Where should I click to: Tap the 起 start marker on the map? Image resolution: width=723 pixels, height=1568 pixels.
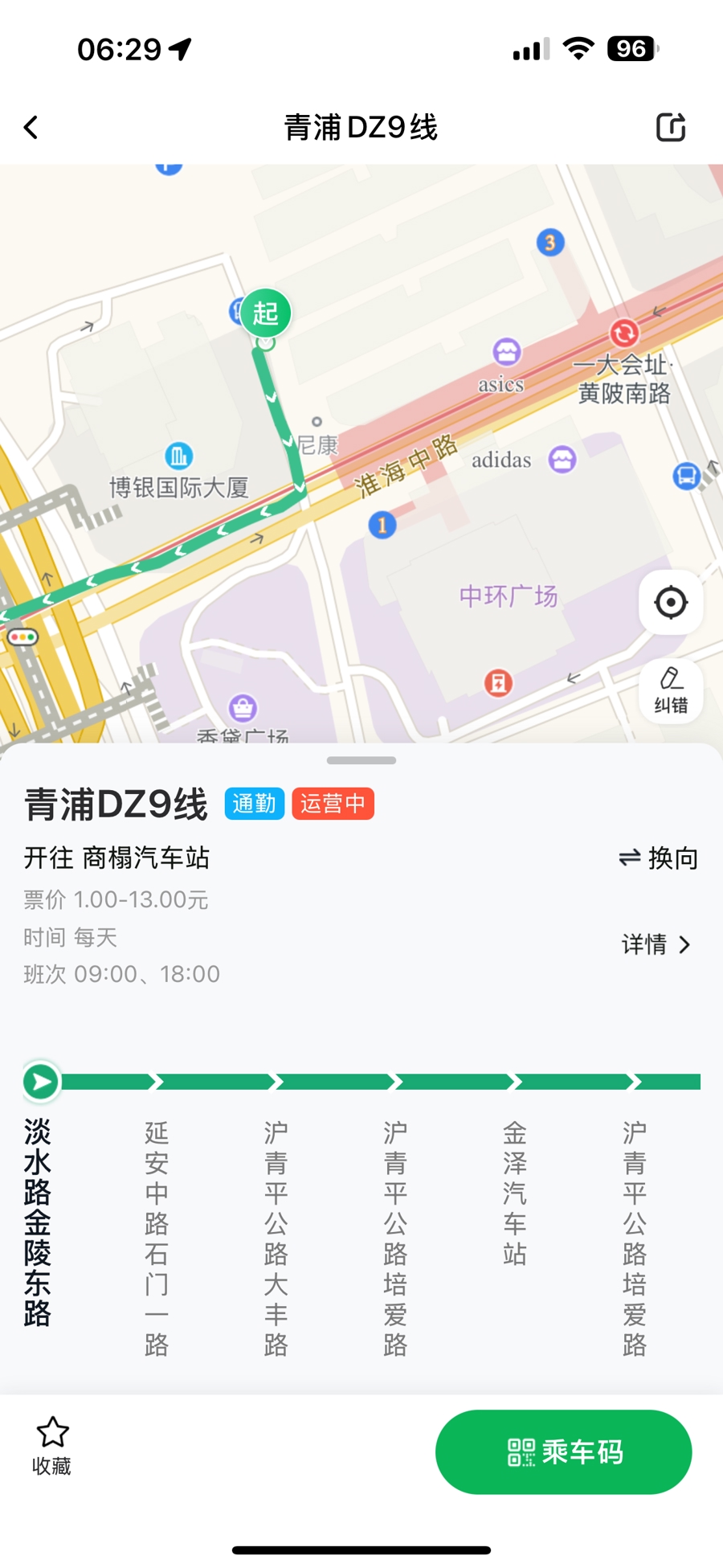coord(266,313)
